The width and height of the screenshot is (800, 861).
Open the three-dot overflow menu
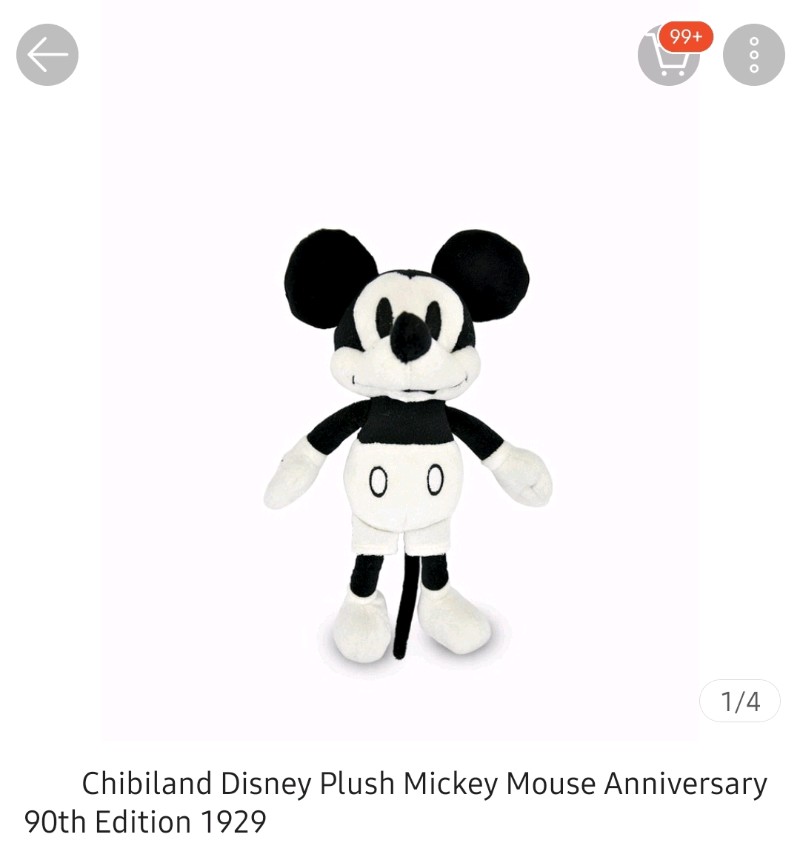coord(753,54)
